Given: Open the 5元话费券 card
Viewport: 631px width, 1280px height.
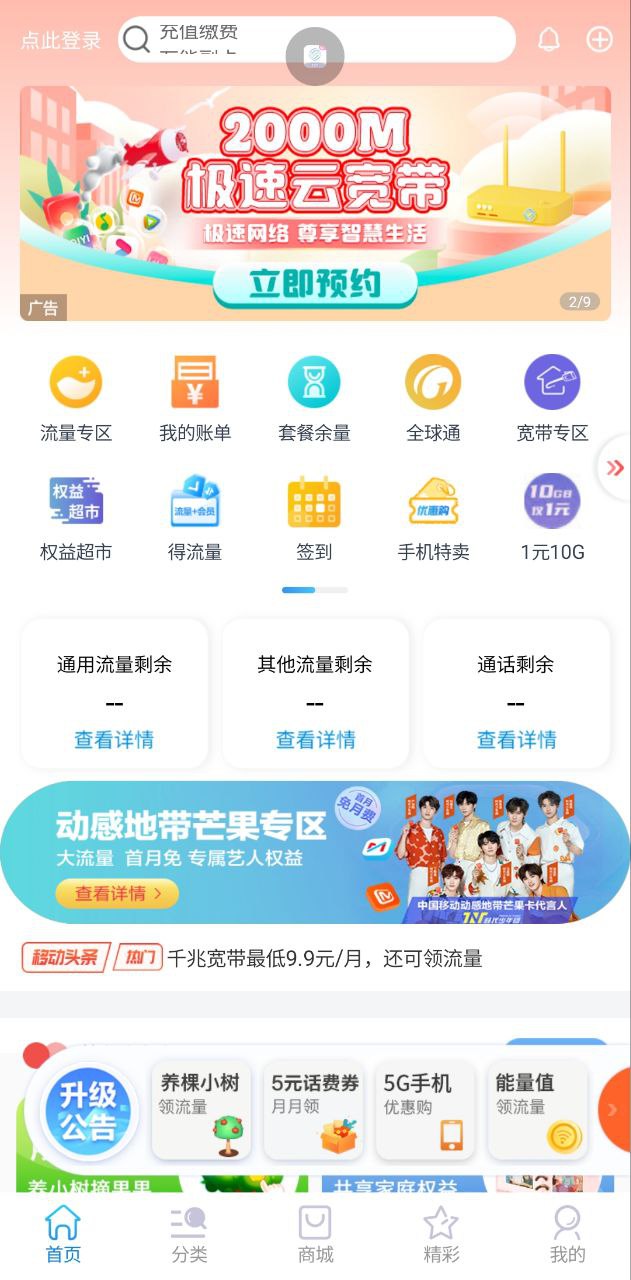Looking at the screenshot, I should coord(314,1109).
